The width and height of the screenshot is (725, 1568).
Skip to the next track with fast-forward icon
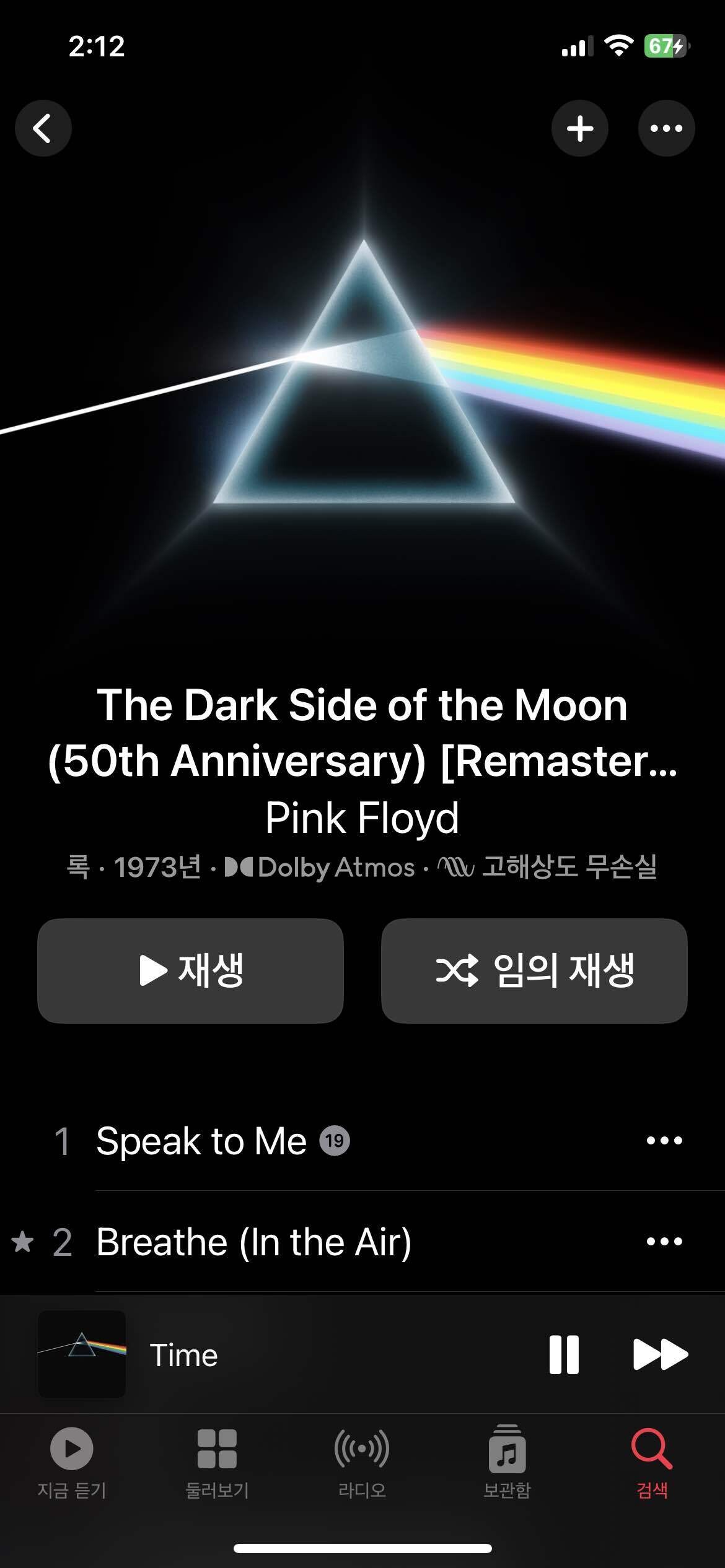tap(660, 1354)
